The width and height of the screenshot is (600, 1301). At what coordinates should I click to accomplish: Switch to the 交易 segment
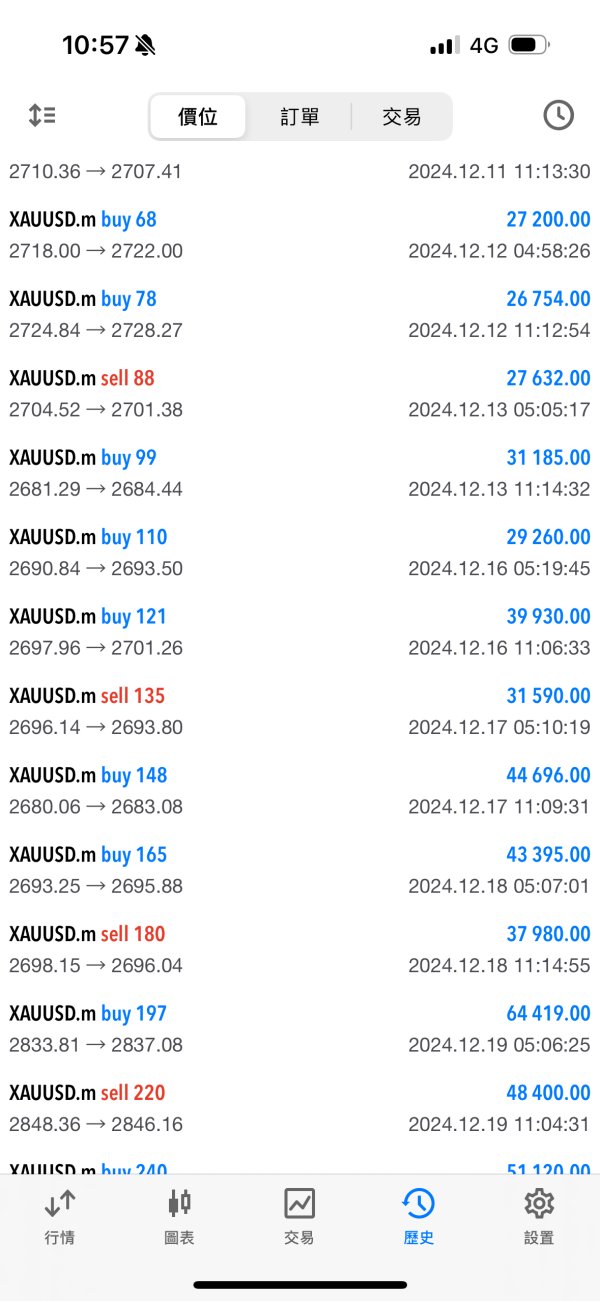[401, 117]
